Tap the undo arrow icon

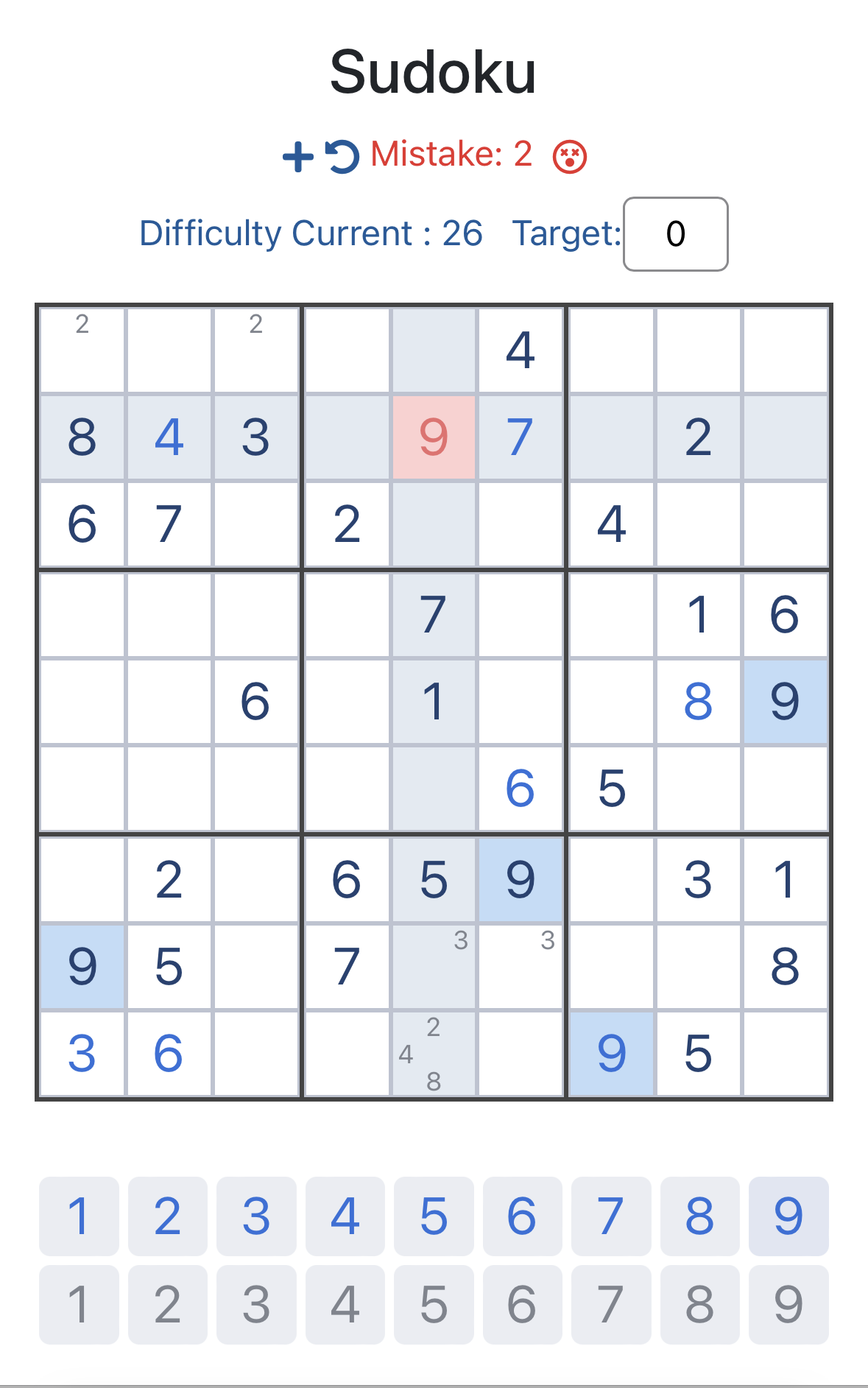tap(342, 156)
